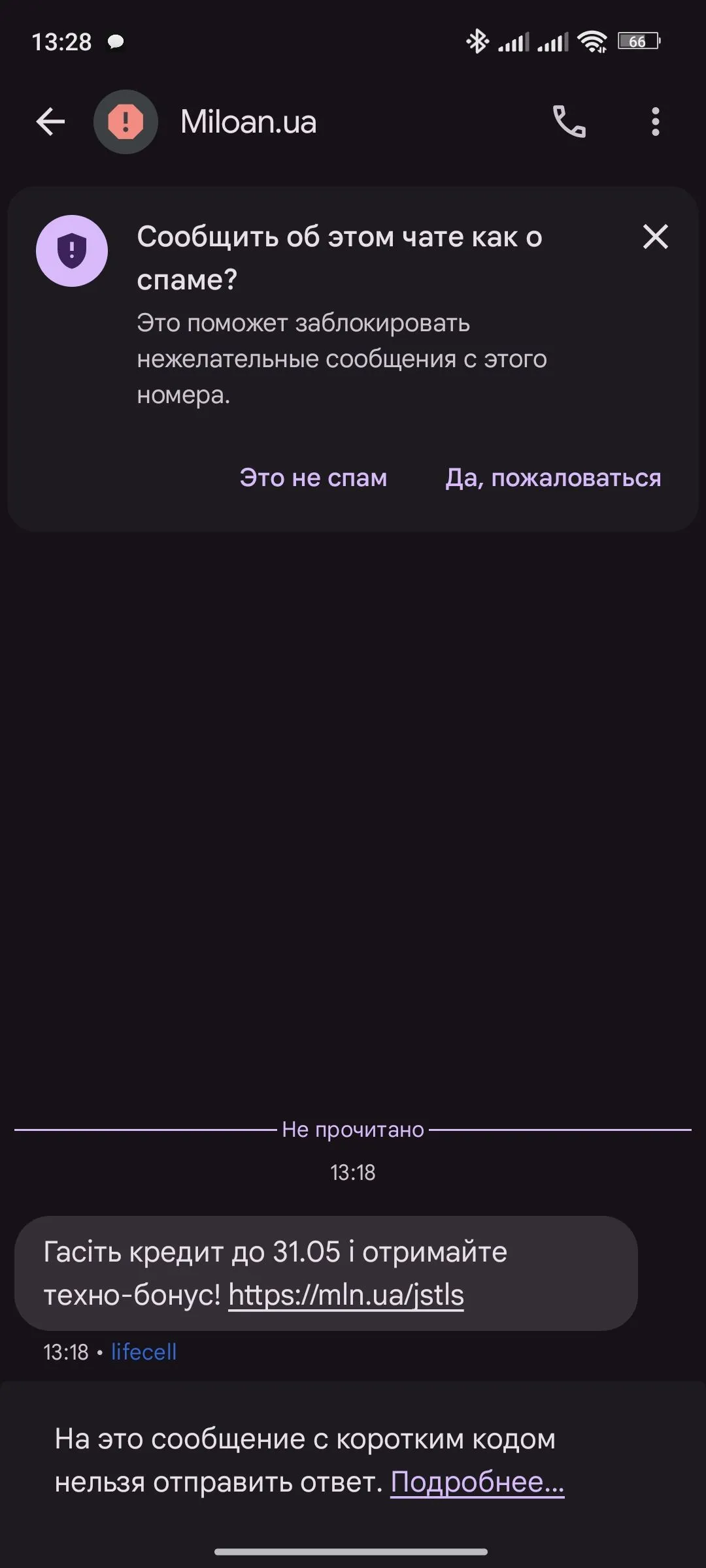This screenshot has height=1568, width=706.
Task: Go back to the conversations list
Action: (x=50, y=122)
